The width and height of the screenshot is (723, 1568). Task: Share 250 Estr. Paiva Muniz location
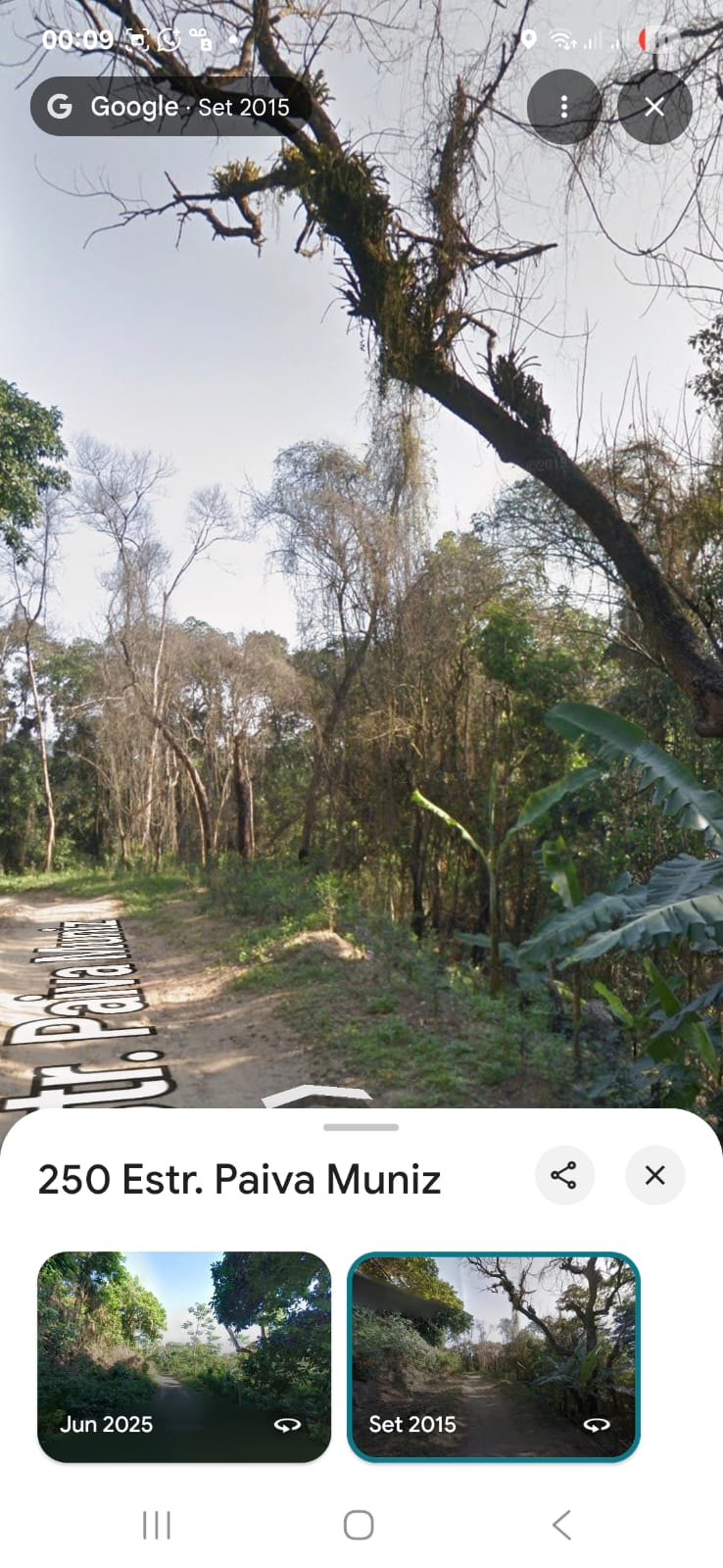[x=564, y=1175]
